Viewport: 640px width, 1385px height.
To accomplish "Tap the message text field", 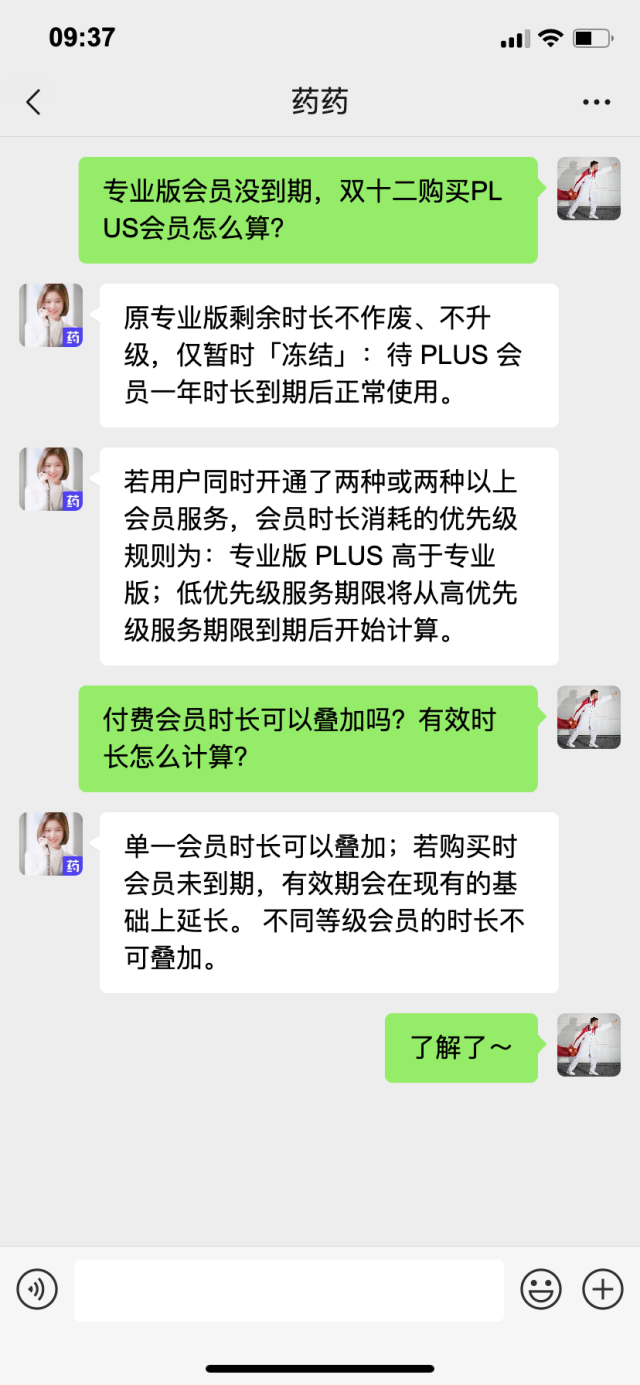I will click(288, 1290).
